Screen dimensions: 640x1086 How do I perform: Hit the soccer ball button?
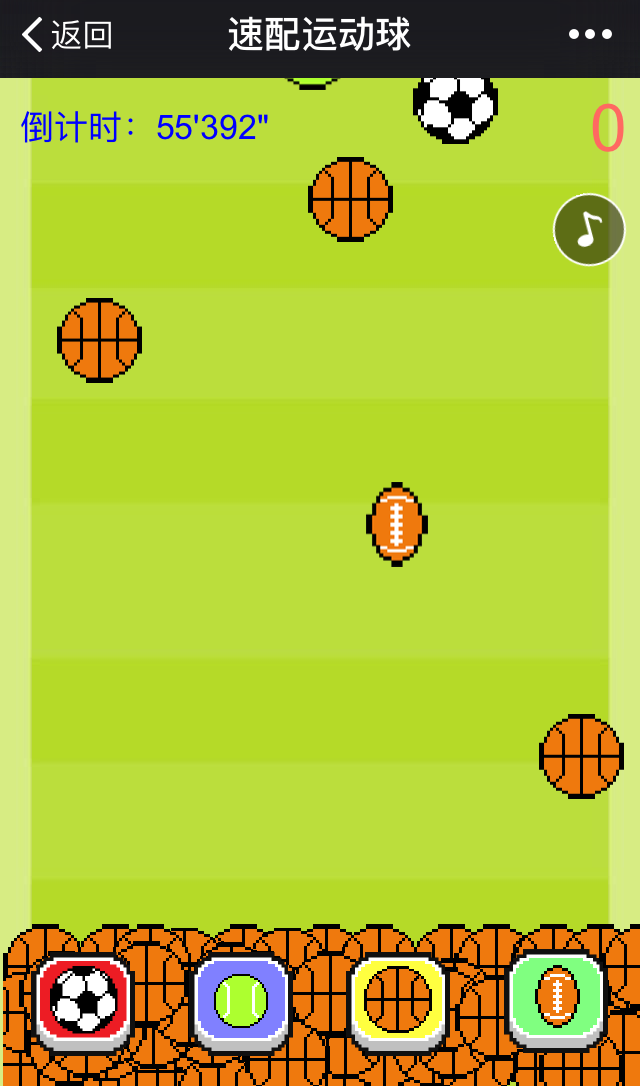[x=83, y=1001]
